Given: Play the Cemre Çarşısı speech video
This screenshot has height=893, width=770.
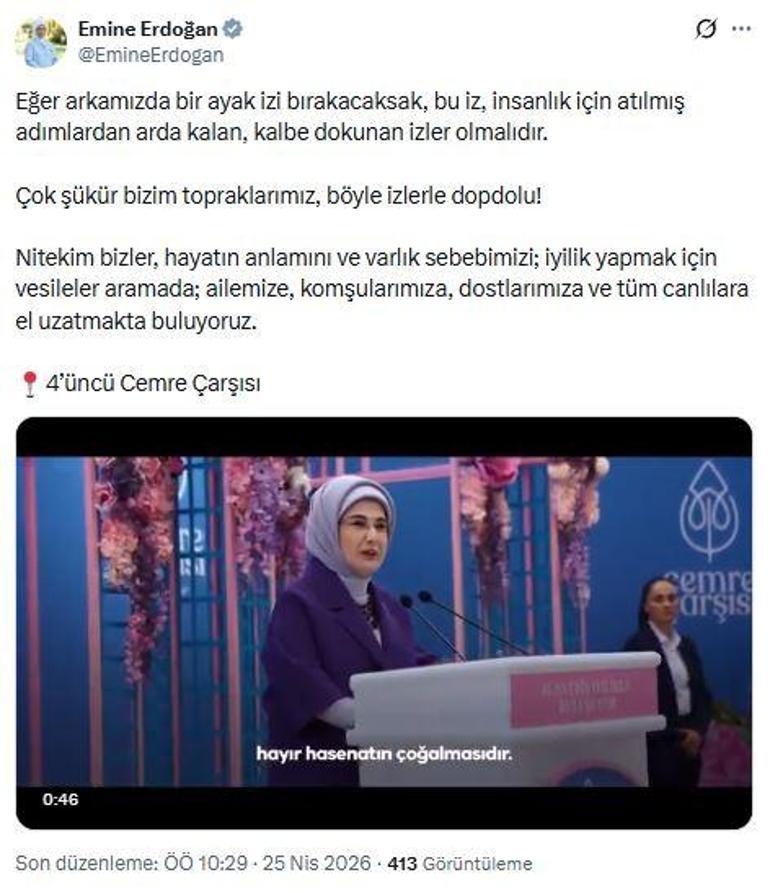Looking at the screenshot, I should 384,622.
